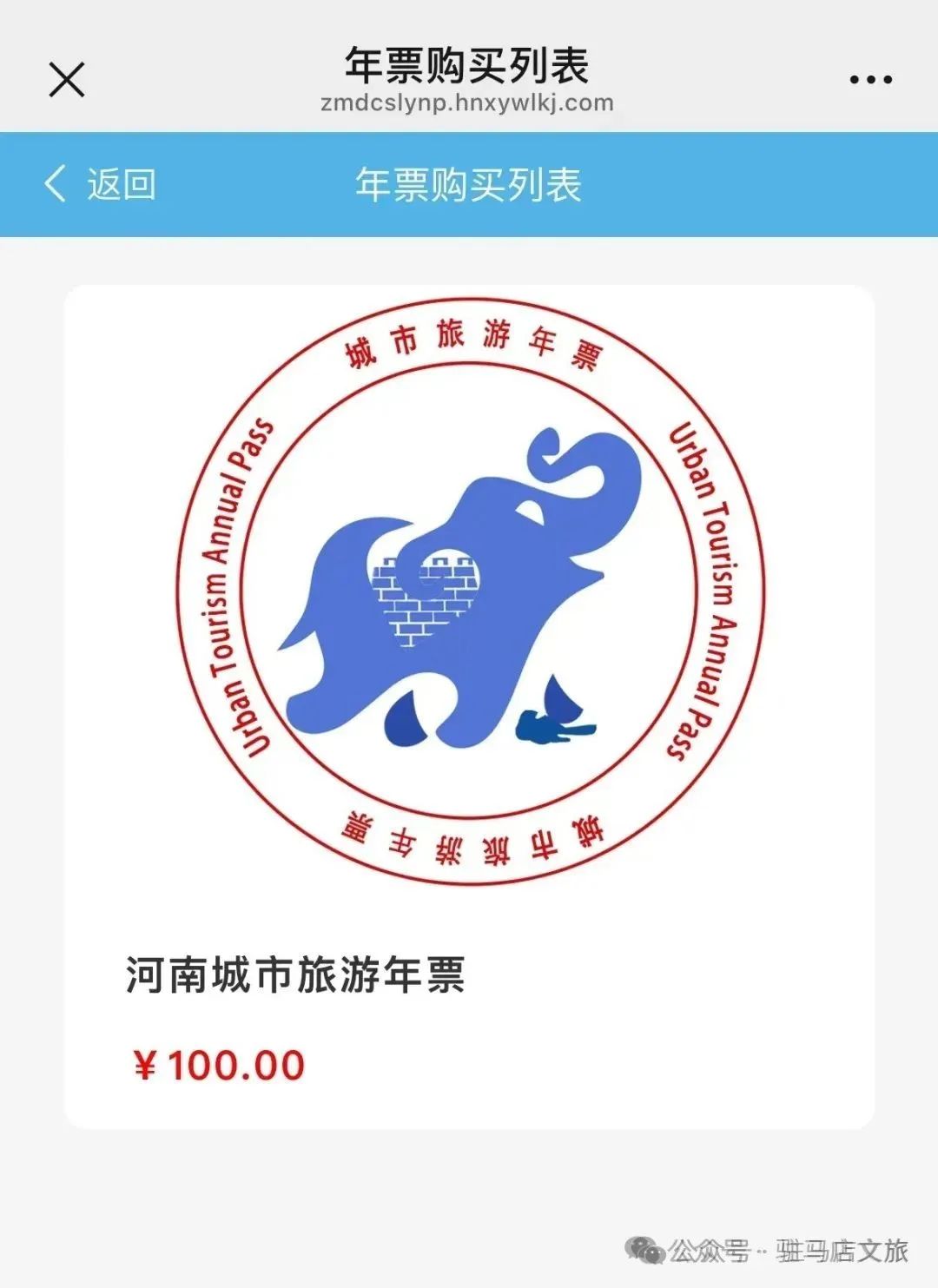Image resolution: width=938 pixels, height=1288 pixels.
Task: Select the red 城市旅游年票 text on the seal
Action: (x=469, y=346)
